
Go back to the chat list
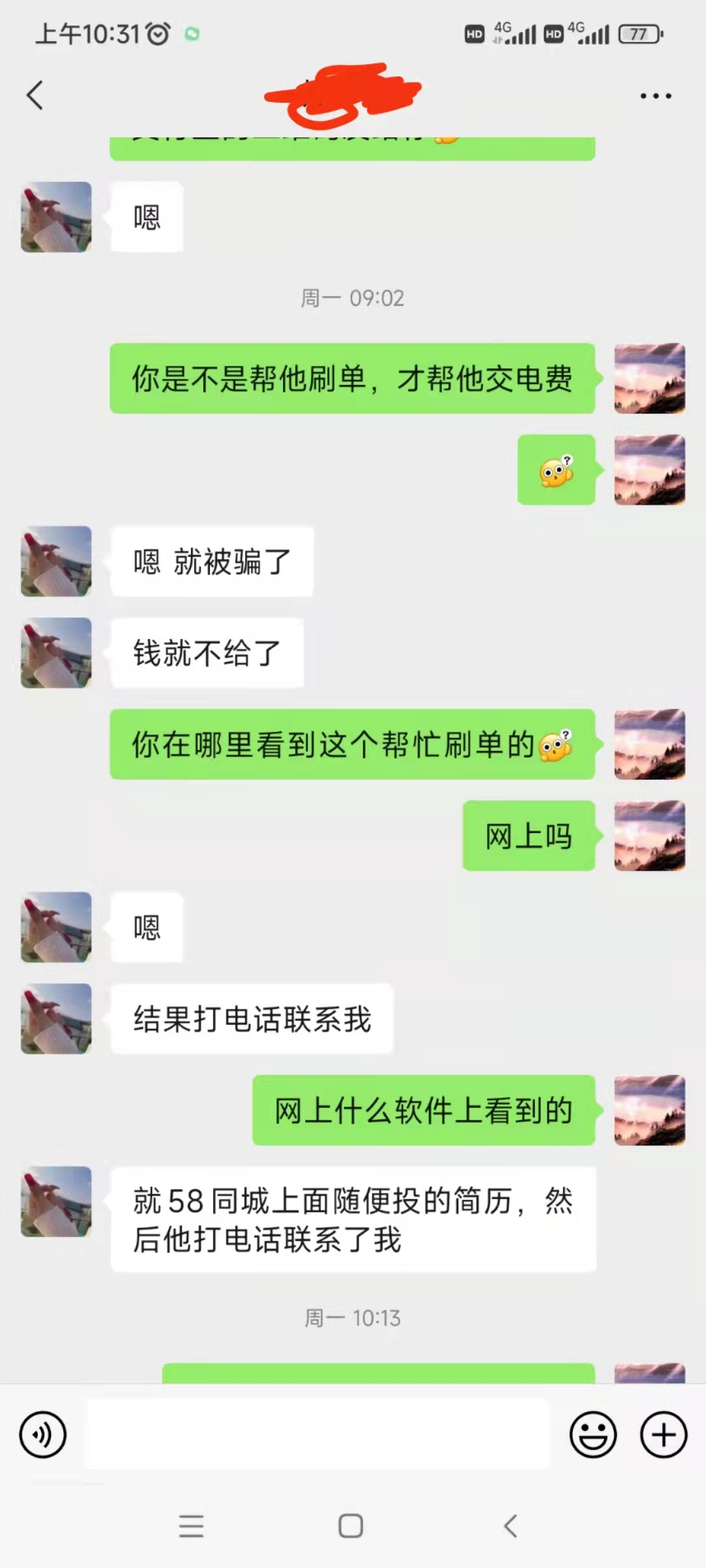tap(35, 95)
